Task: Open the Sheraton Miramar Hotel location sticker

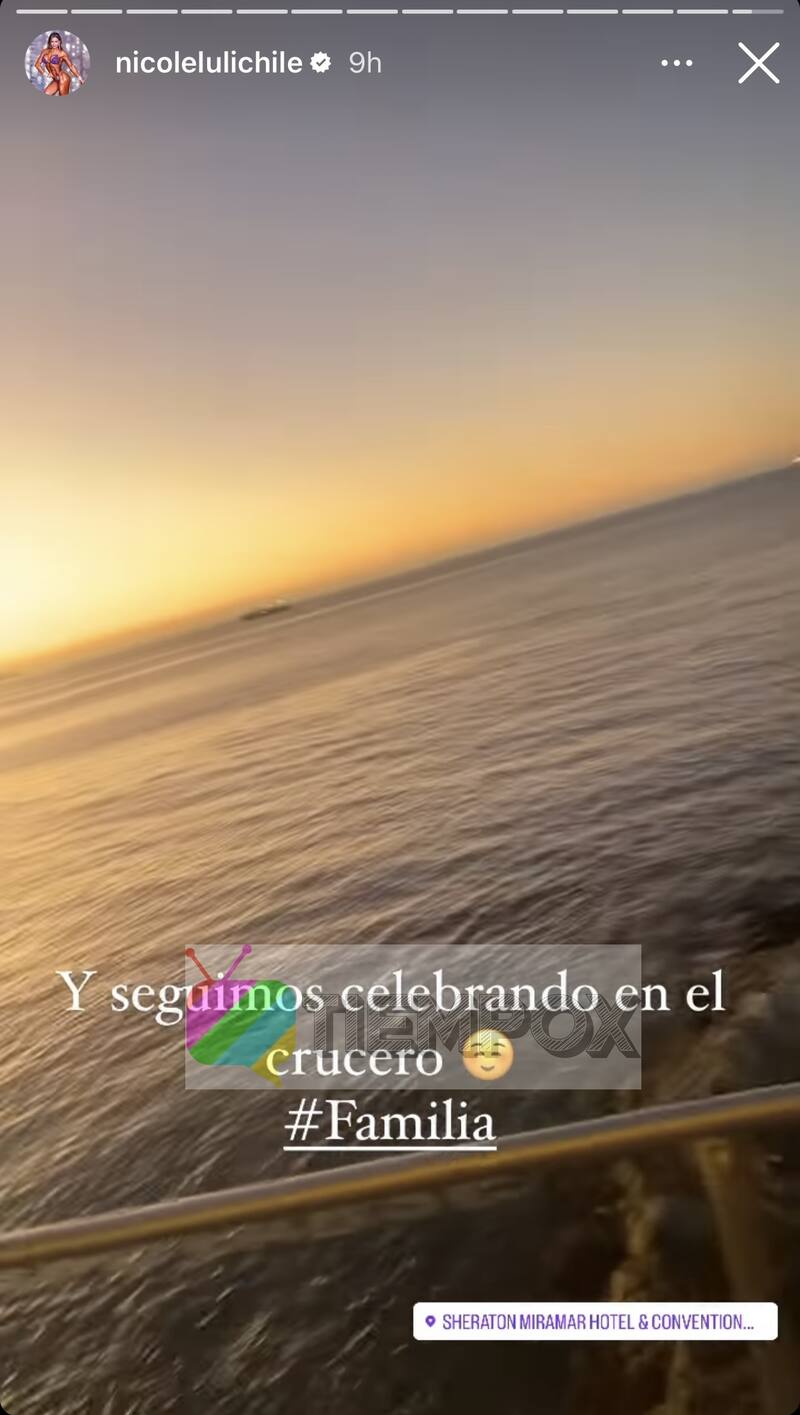Action: pos(595,1321)
